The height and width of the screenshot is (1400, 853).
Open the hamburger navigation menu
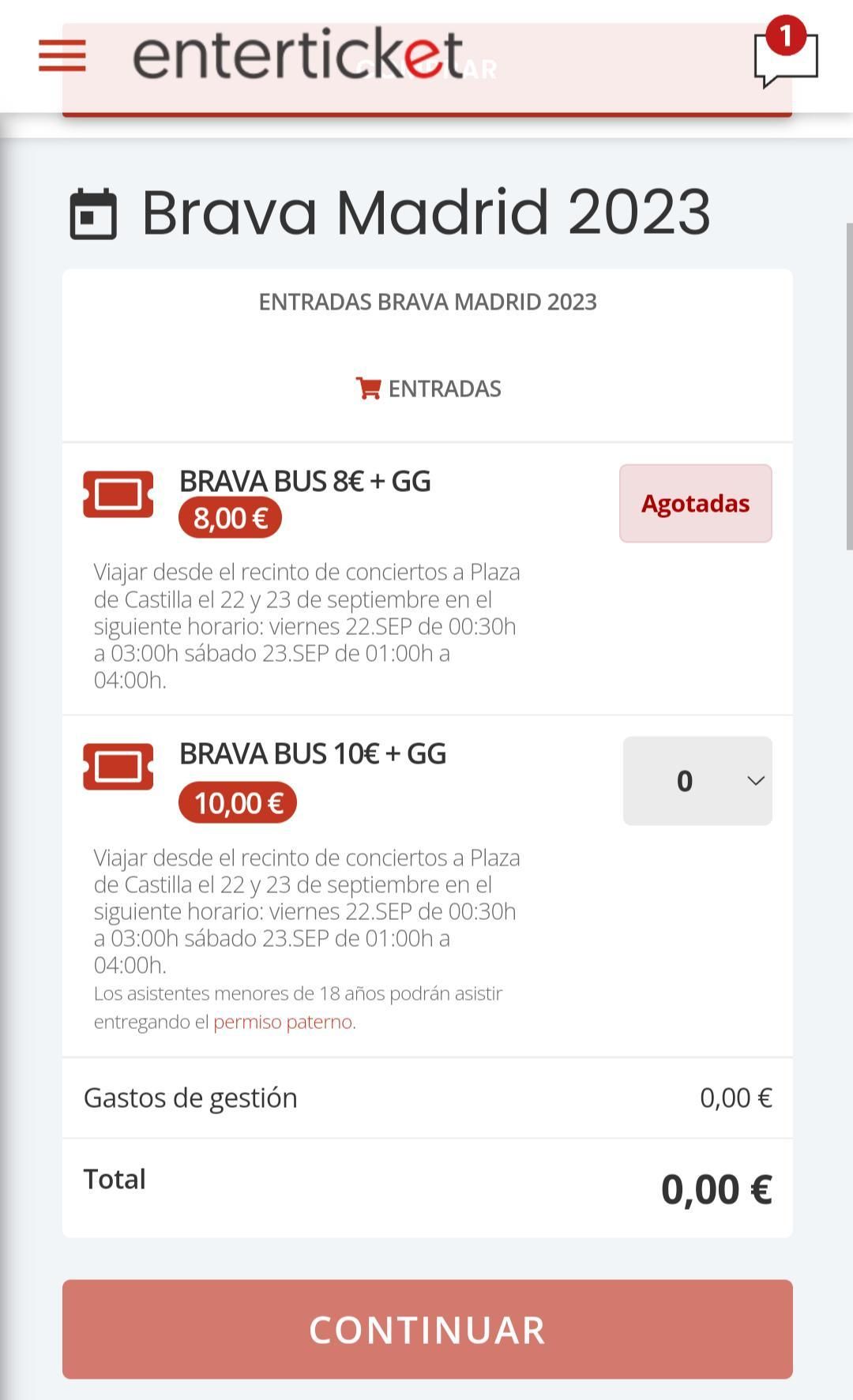[x=62, y=55]
